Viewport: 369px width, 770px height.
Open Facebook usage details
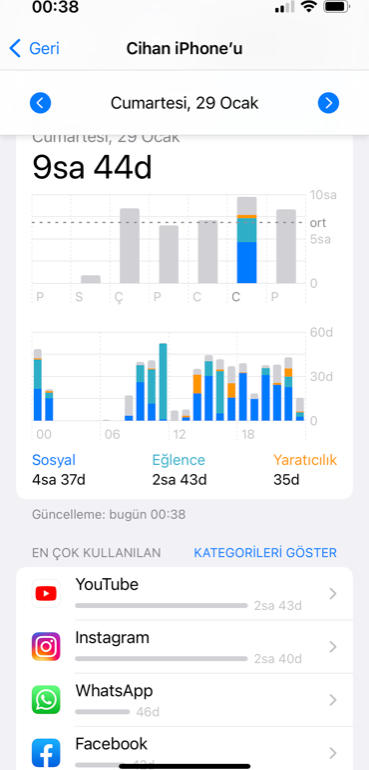(184, 748)
